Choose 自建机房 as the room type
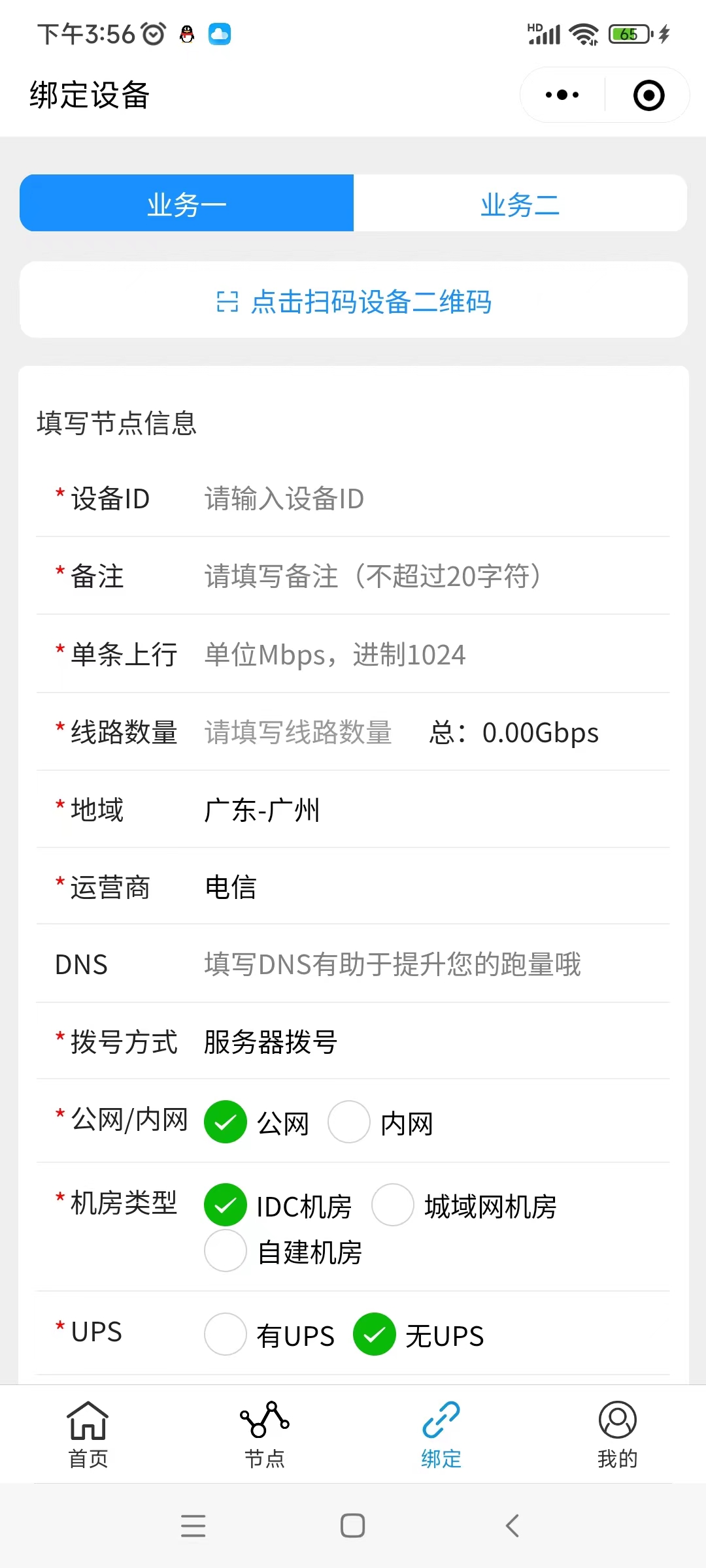706x1568 pixels. click(x=226, y=1251)
